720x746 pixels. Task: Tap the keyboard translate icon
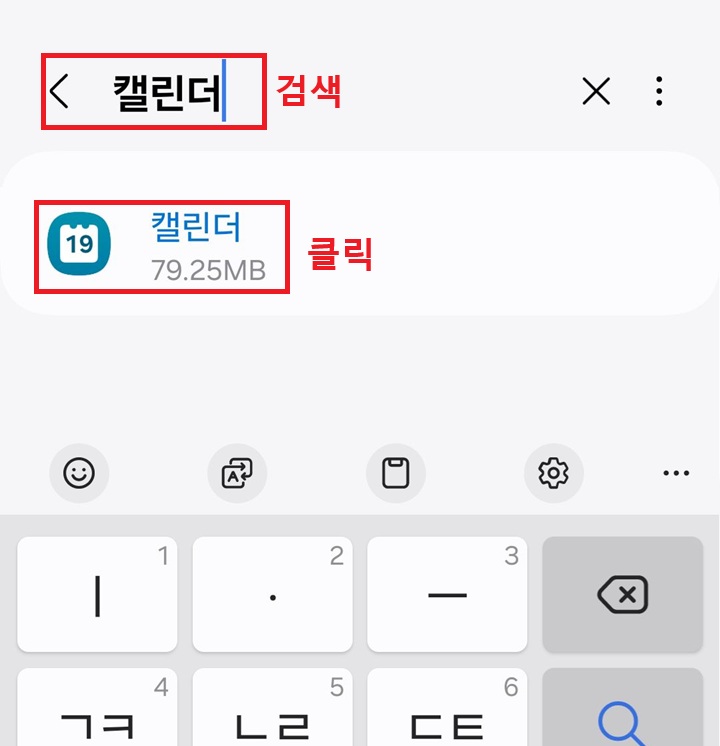237,474
